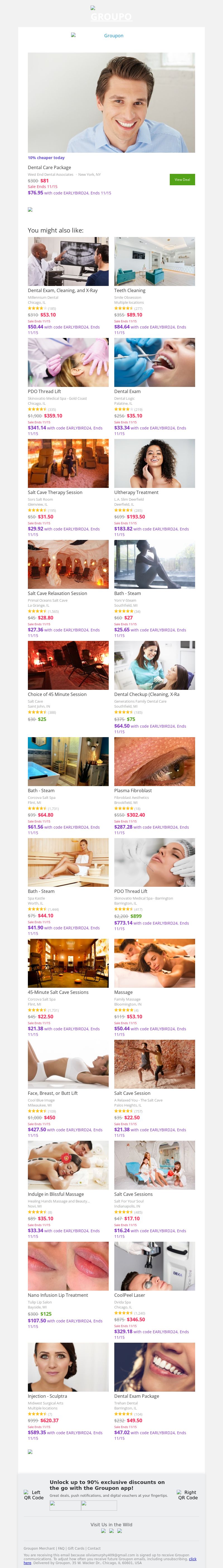This screenshot has height=1568, width=223.
Task: Open Dental Exam, Cleaning, and X-Ray deal
Action: coord(68,262)
